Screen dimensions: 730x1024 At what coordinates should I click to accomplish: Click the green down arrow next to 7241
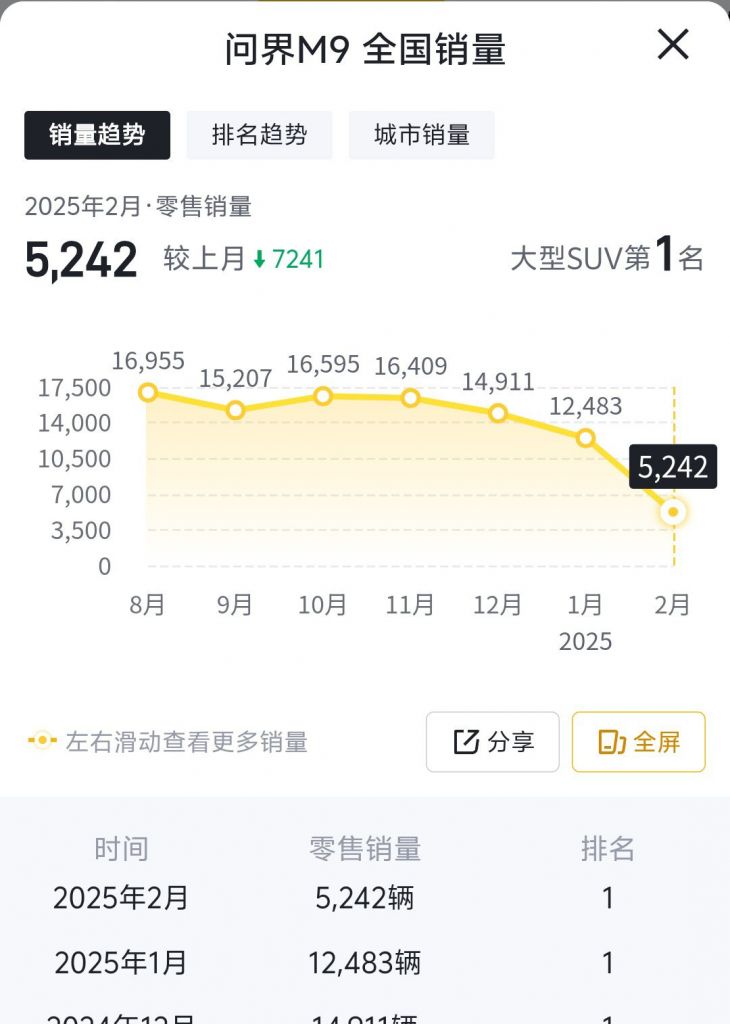(x=259, y=259)
